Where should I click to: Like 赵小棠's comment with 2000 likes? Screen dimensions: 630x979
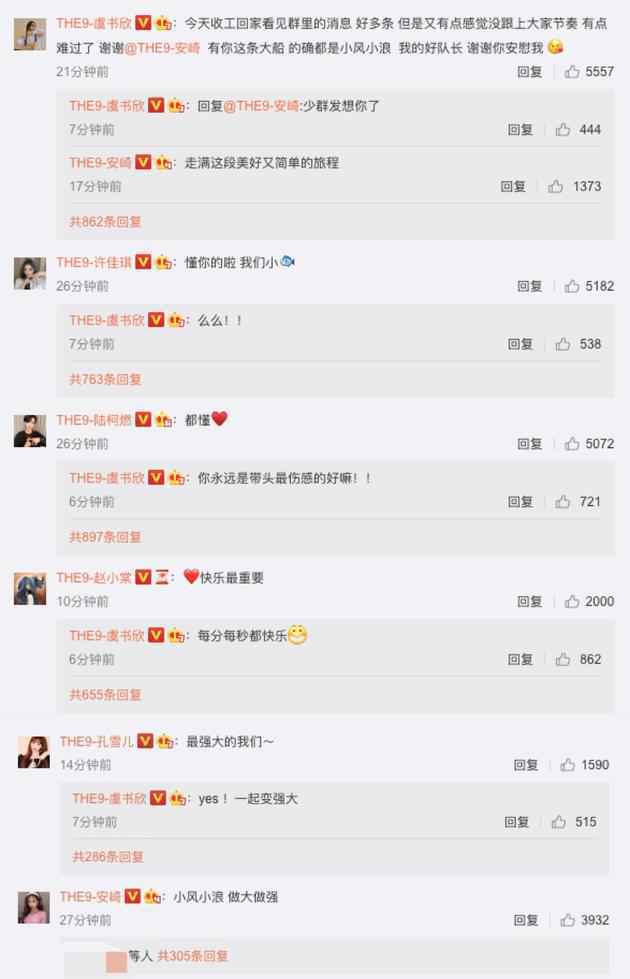tap(572, 602)
